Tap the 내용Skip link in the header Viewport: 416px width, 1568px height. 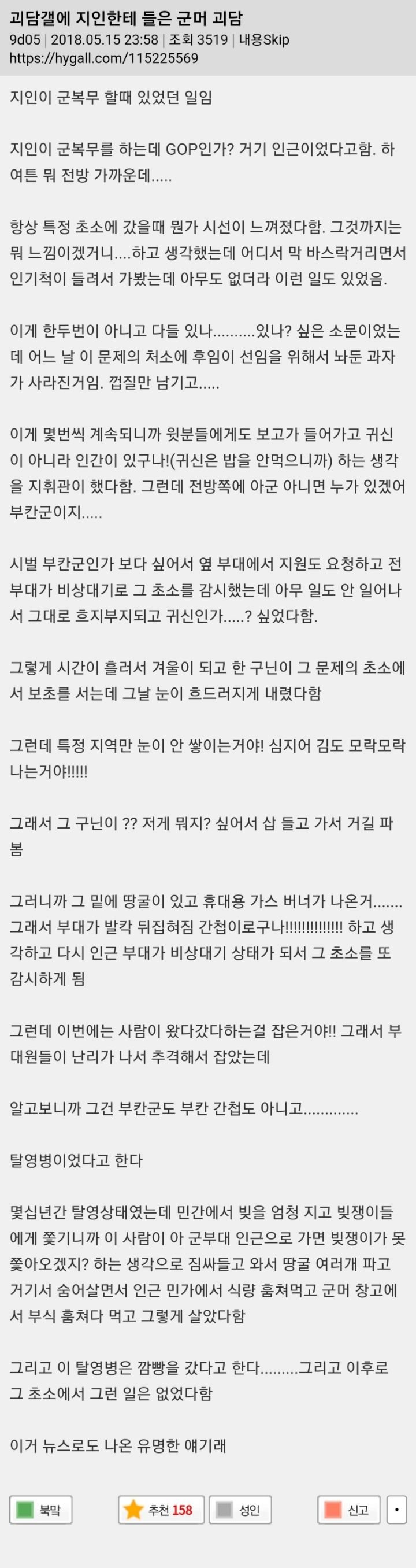point(264,40)
